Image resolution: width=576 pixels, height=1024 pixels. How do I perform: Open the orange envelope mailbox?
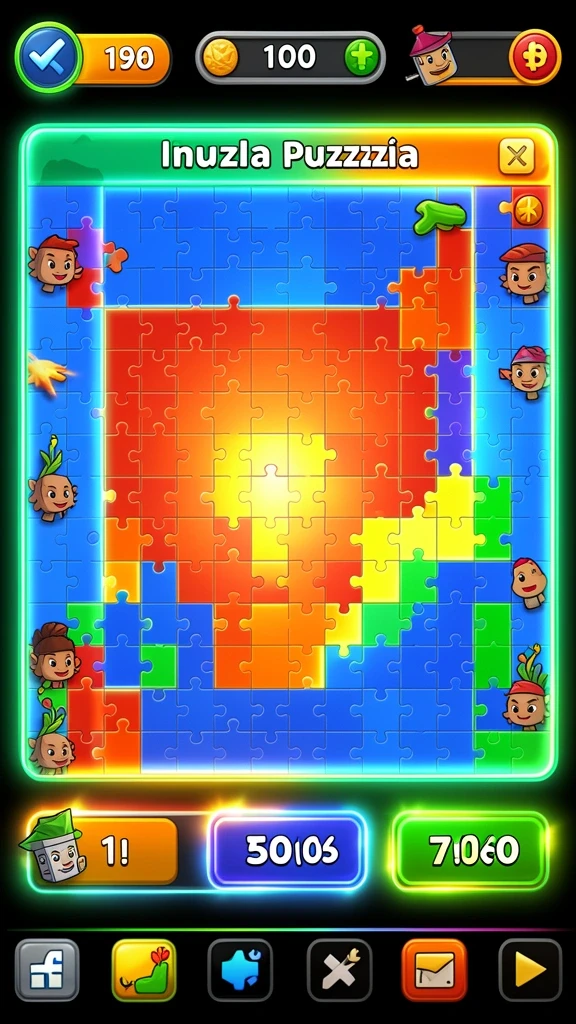[x=434, y=970]
